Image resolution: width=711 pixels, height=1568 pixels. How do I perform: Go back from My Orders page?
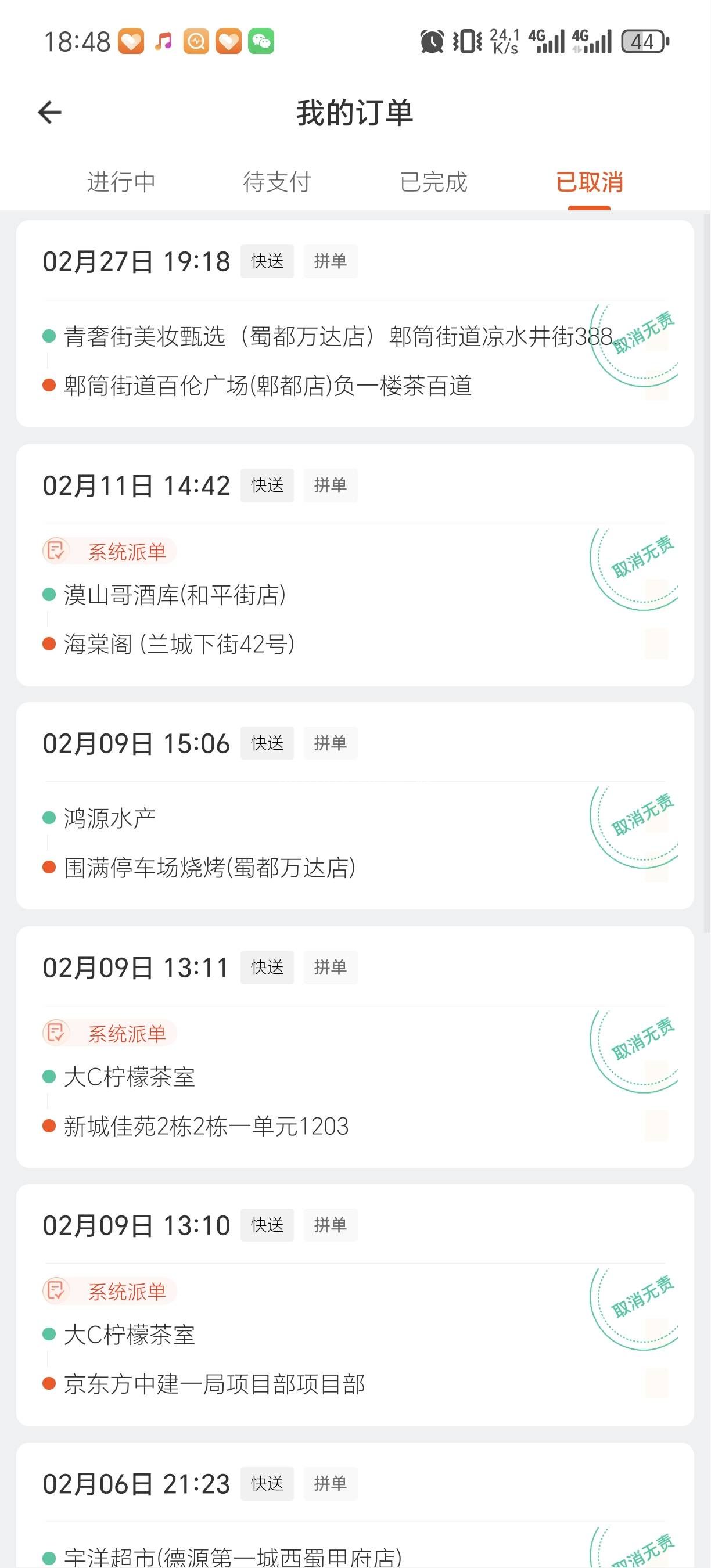[50, 113]
